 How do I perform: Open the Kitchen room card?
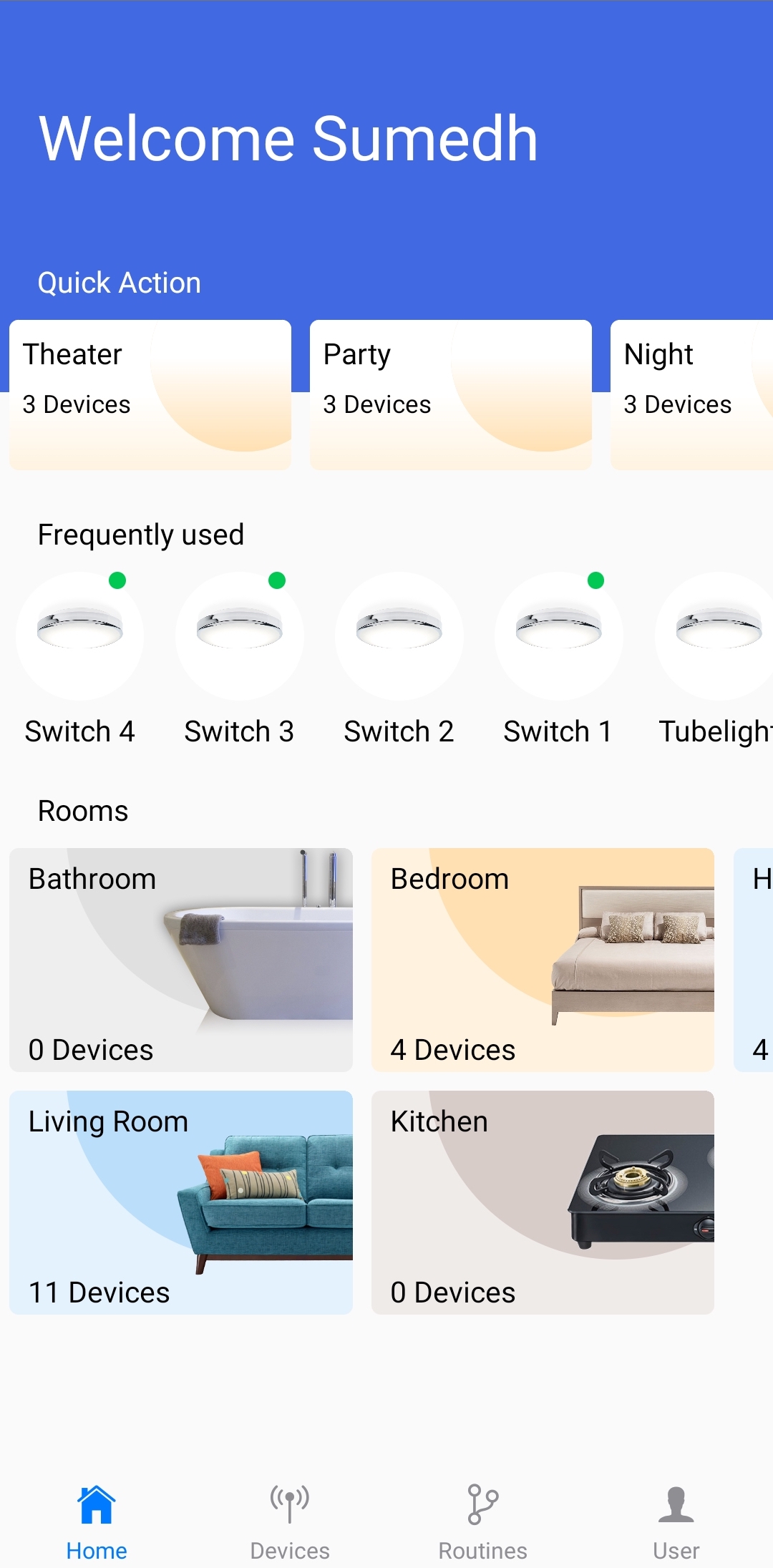[543, 1202]
